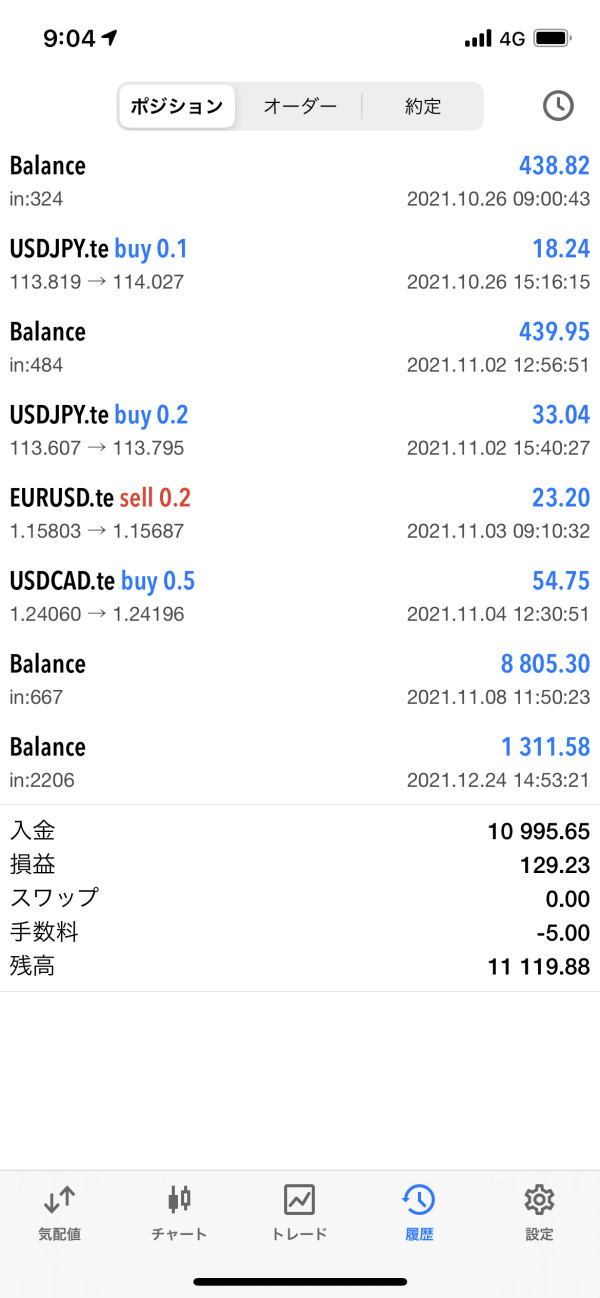
Task: Open the 設定 tab
Action: 539,1212
